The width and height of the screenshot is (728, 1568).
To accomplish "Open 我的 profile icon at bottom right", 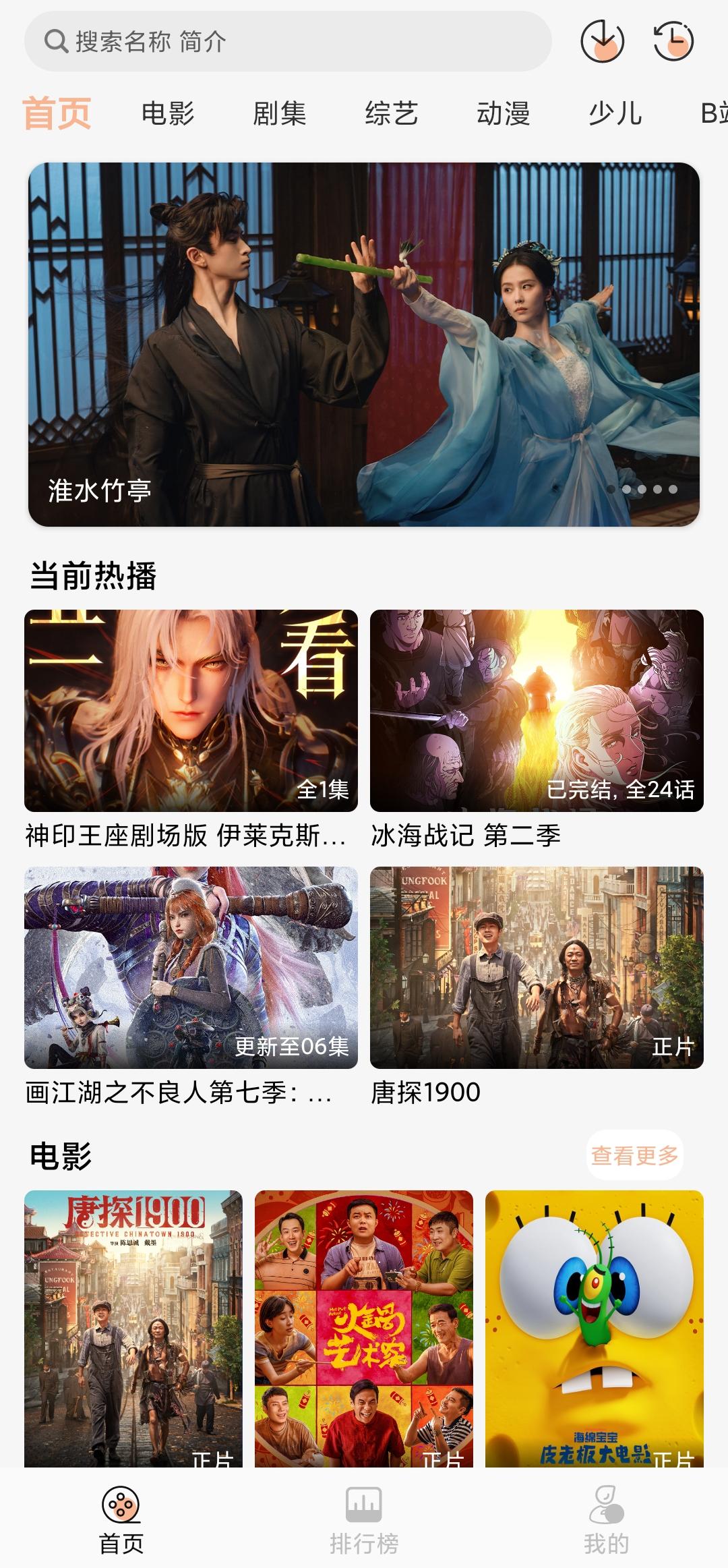I will click(606, 1505).
